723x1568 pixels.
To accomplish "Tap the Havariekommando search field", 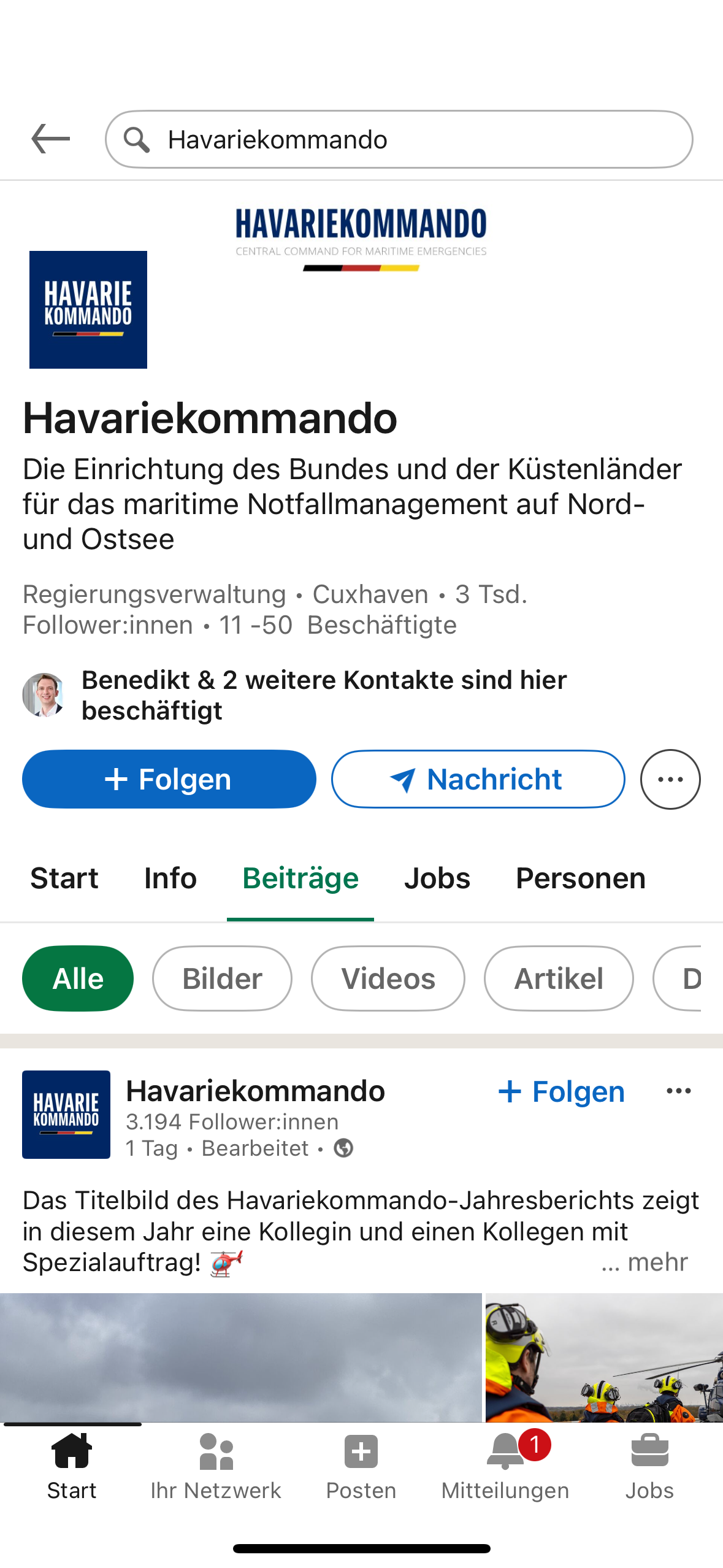I will 399,139.
